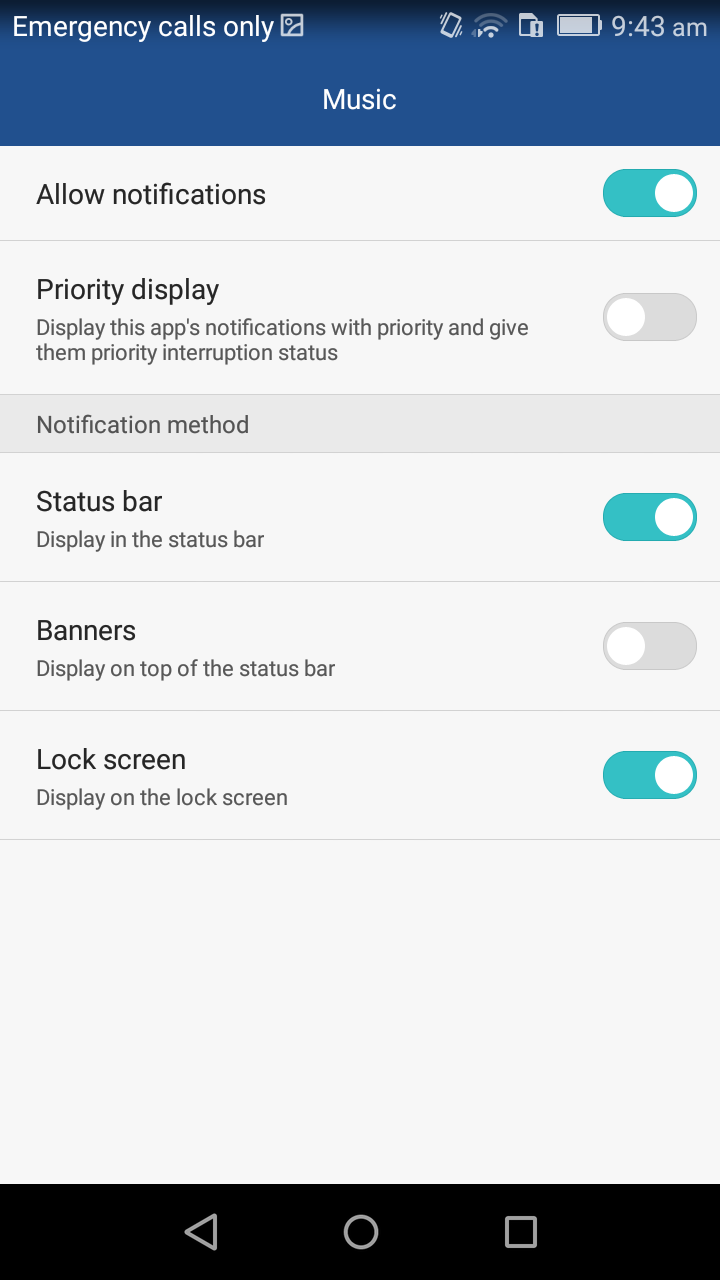Enable Priority display

click(x=649, y=317)
